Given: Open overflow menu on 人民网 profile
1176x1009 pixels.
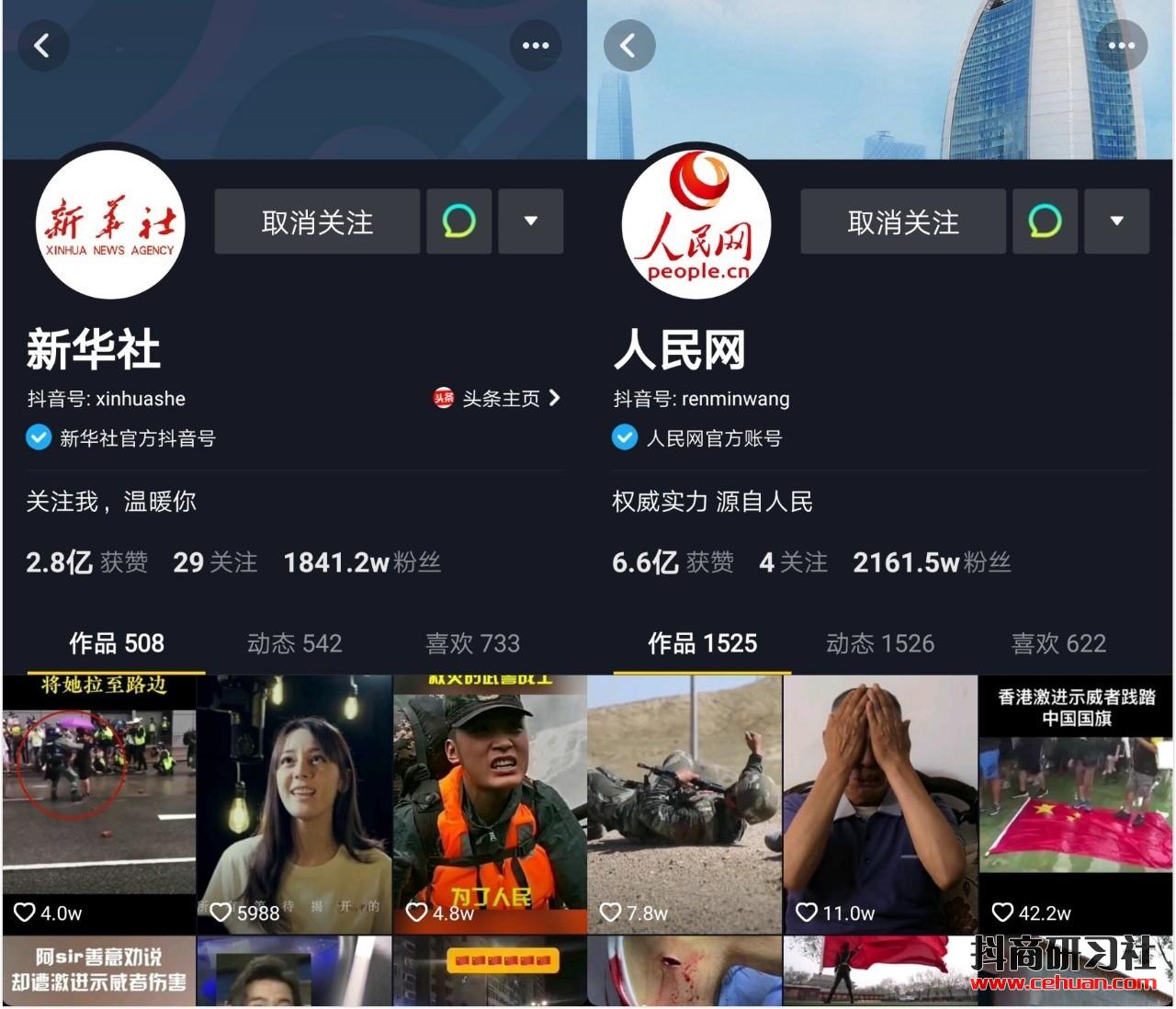Looking at the screenshot, I should tap(1121, 45).
